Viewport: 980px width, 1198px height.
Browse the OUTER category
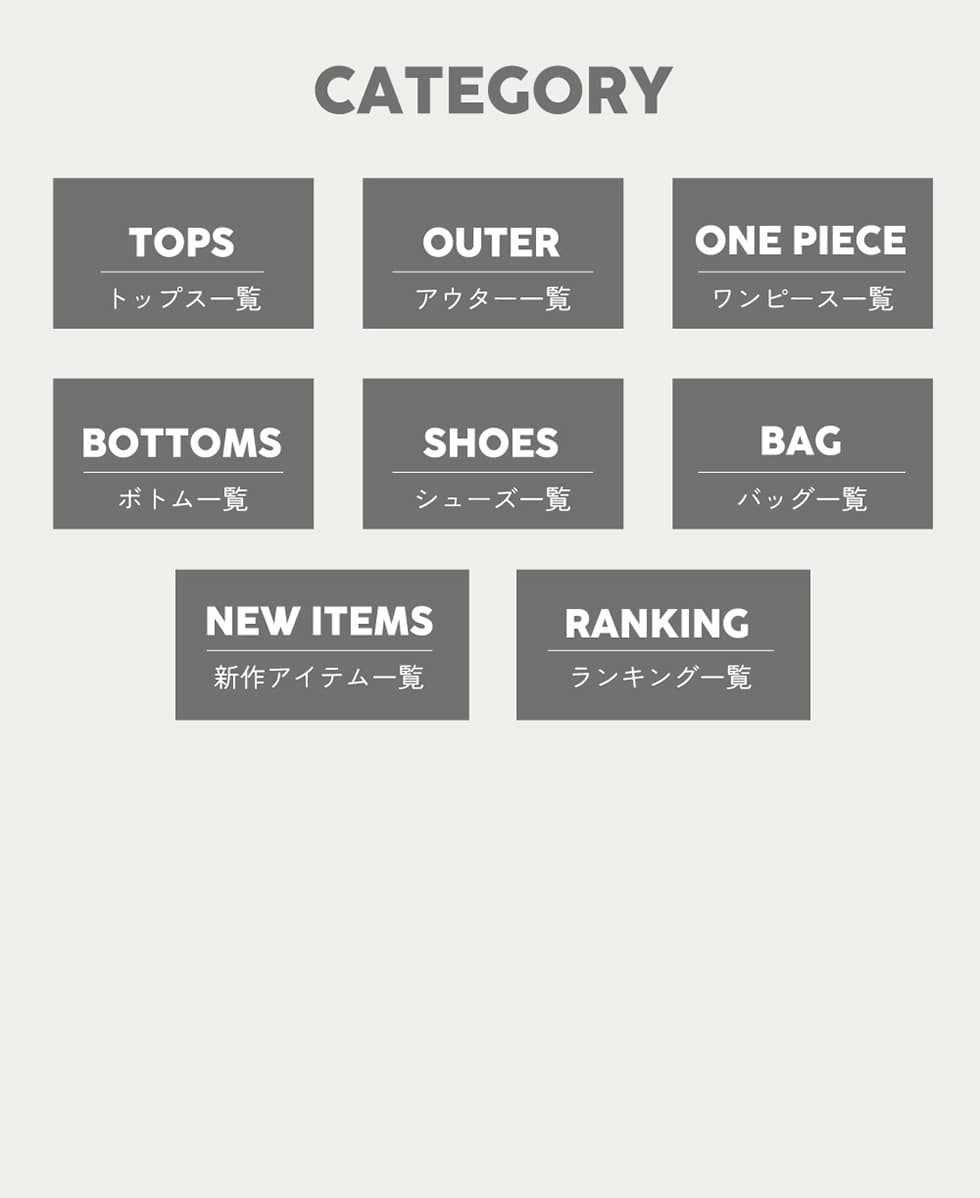(x=492, y=253)
